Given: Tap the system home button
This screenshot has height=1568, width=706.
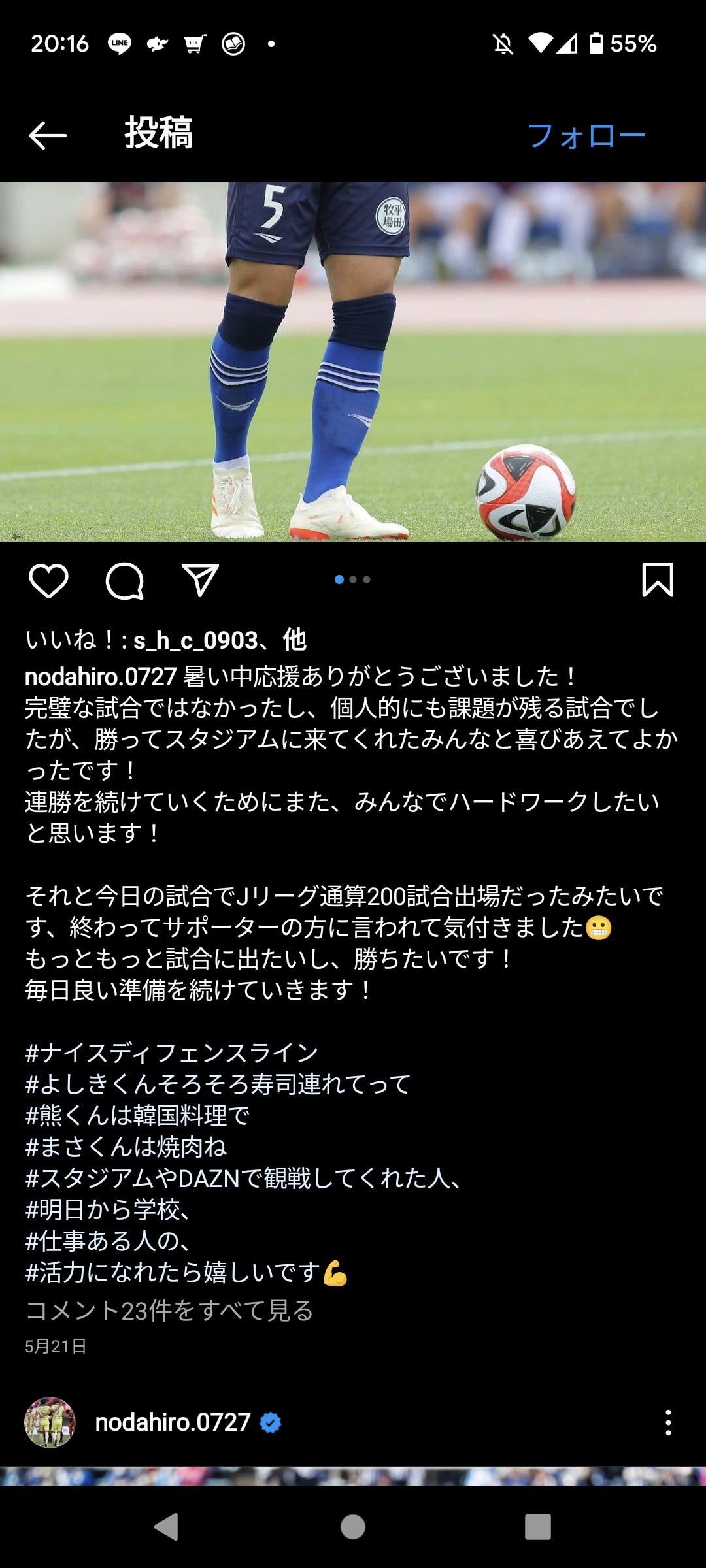Looking at the screenshot, I should coord(353,1527).
